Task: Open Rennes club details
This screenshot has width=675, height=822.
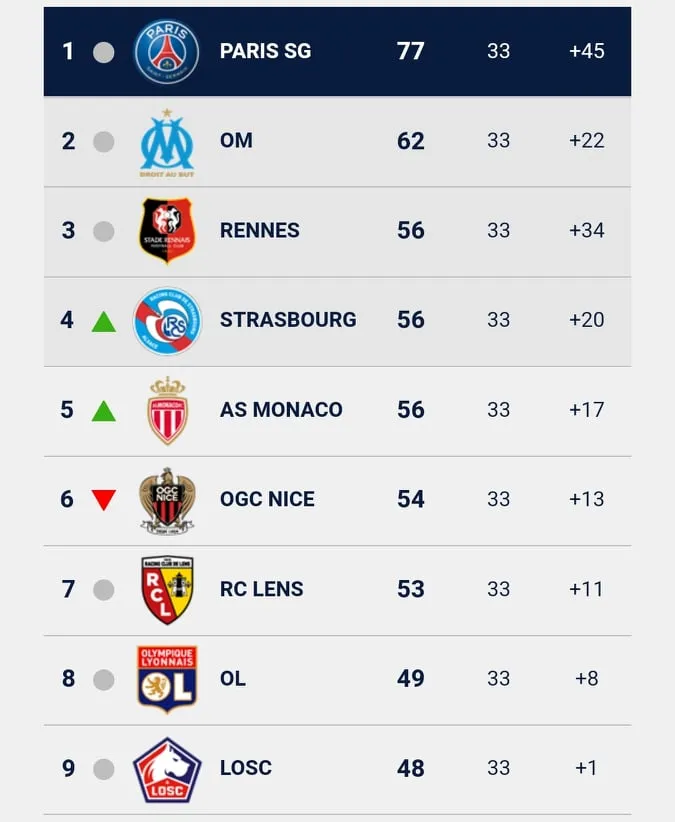Action: click(259, 230)
